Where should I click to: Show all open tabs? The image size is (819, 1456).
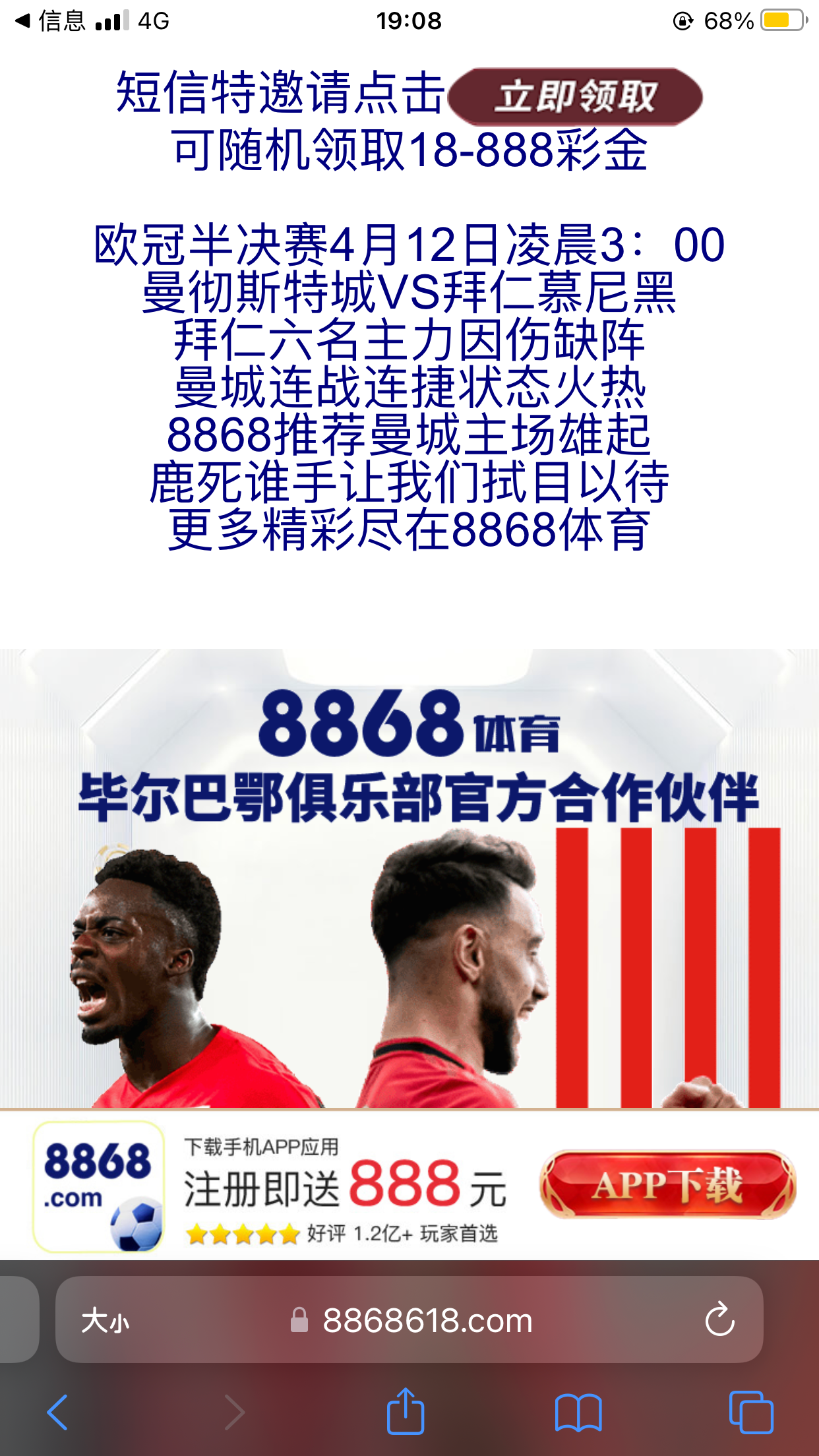[x=751, y=1412]
